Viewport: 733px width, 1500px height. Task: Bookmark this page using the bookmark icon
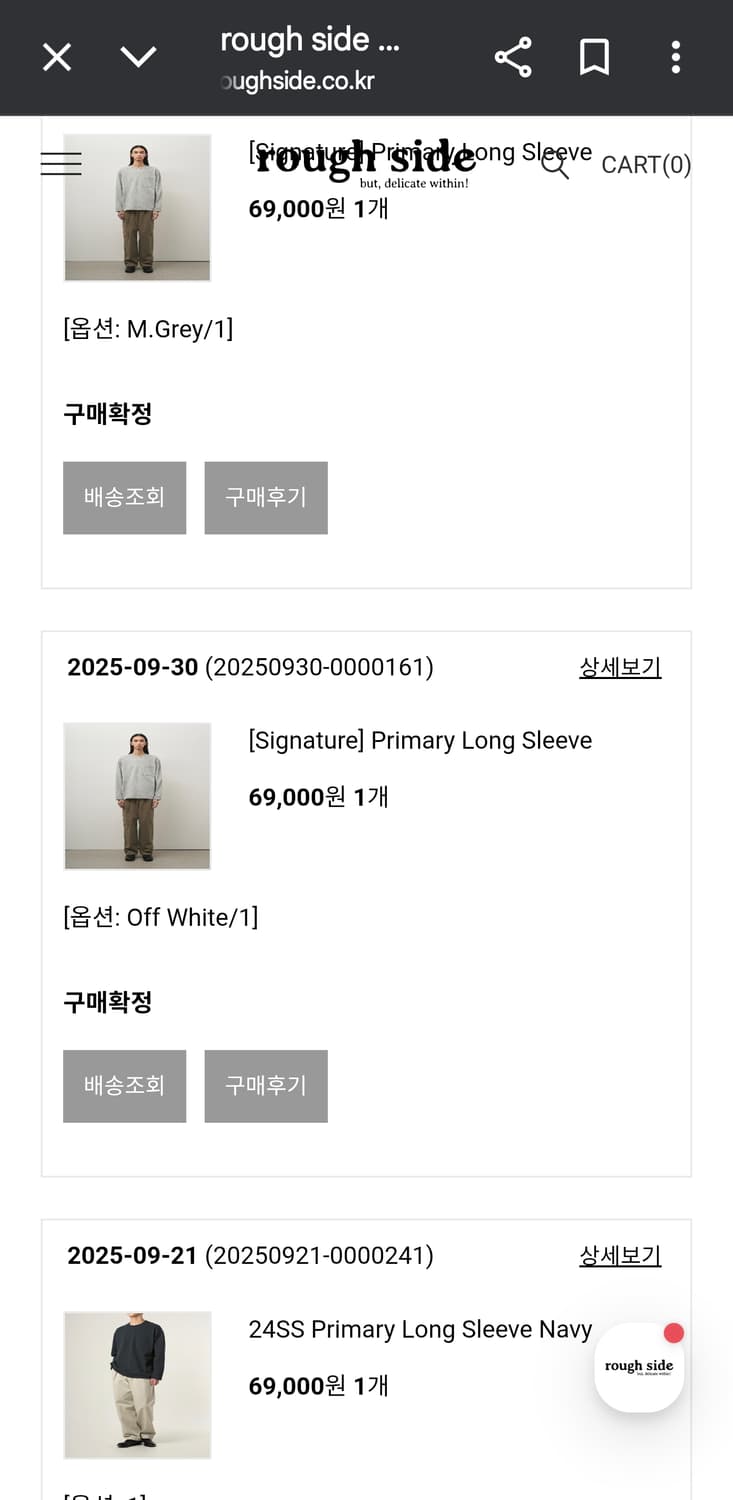point(594,57)
